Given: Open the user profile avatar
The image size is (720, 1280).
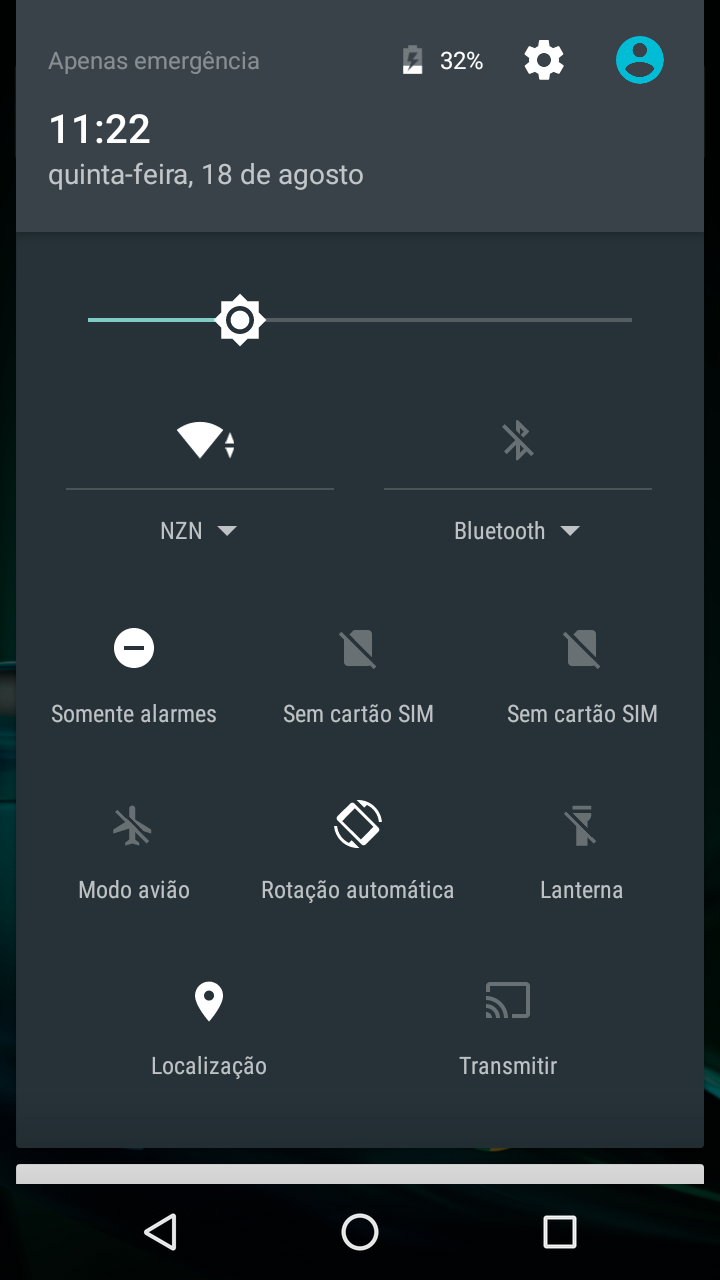Looking at the screenshot, I should pyautogui.click(x=640, y=60).
